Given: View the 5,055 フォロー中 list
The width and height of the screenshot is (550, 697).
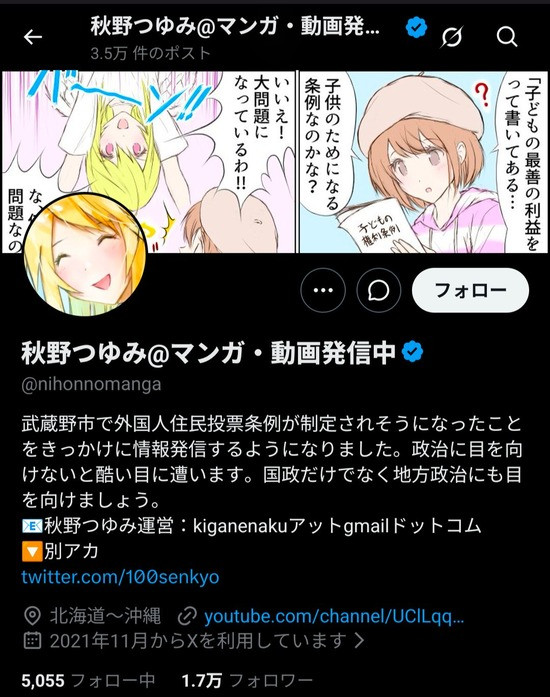Looking at the screenshot, I should click(x=88, y=681).
